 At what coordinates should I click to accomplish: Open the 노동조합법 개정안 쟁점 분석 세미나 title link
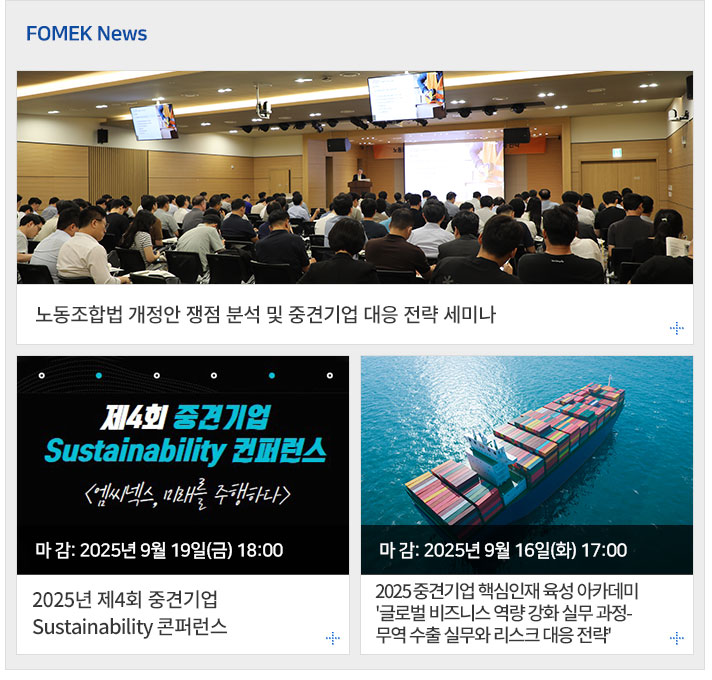coord(266,315)
